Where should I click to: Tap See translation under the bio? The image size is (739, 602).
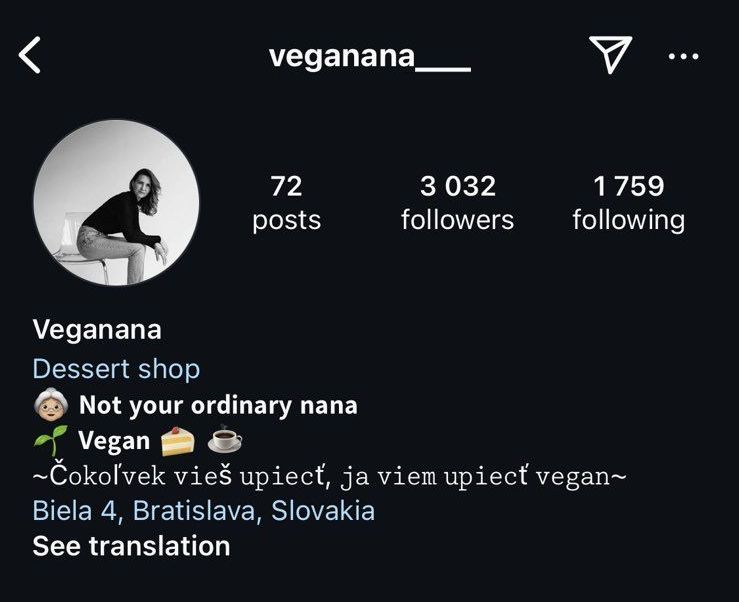(x=131, y=546)
